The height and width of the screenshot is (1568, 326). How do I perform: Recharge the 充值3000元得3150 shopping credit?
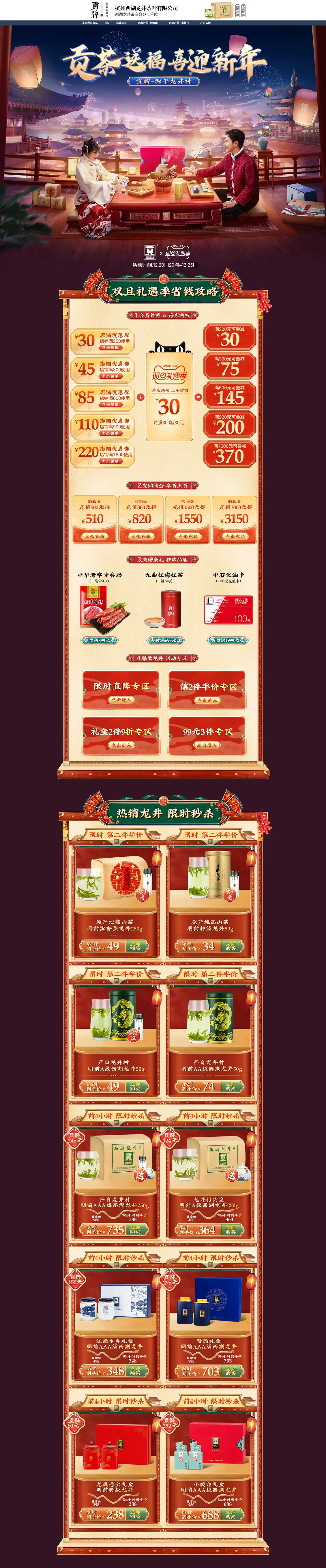(x=235, y=536)
